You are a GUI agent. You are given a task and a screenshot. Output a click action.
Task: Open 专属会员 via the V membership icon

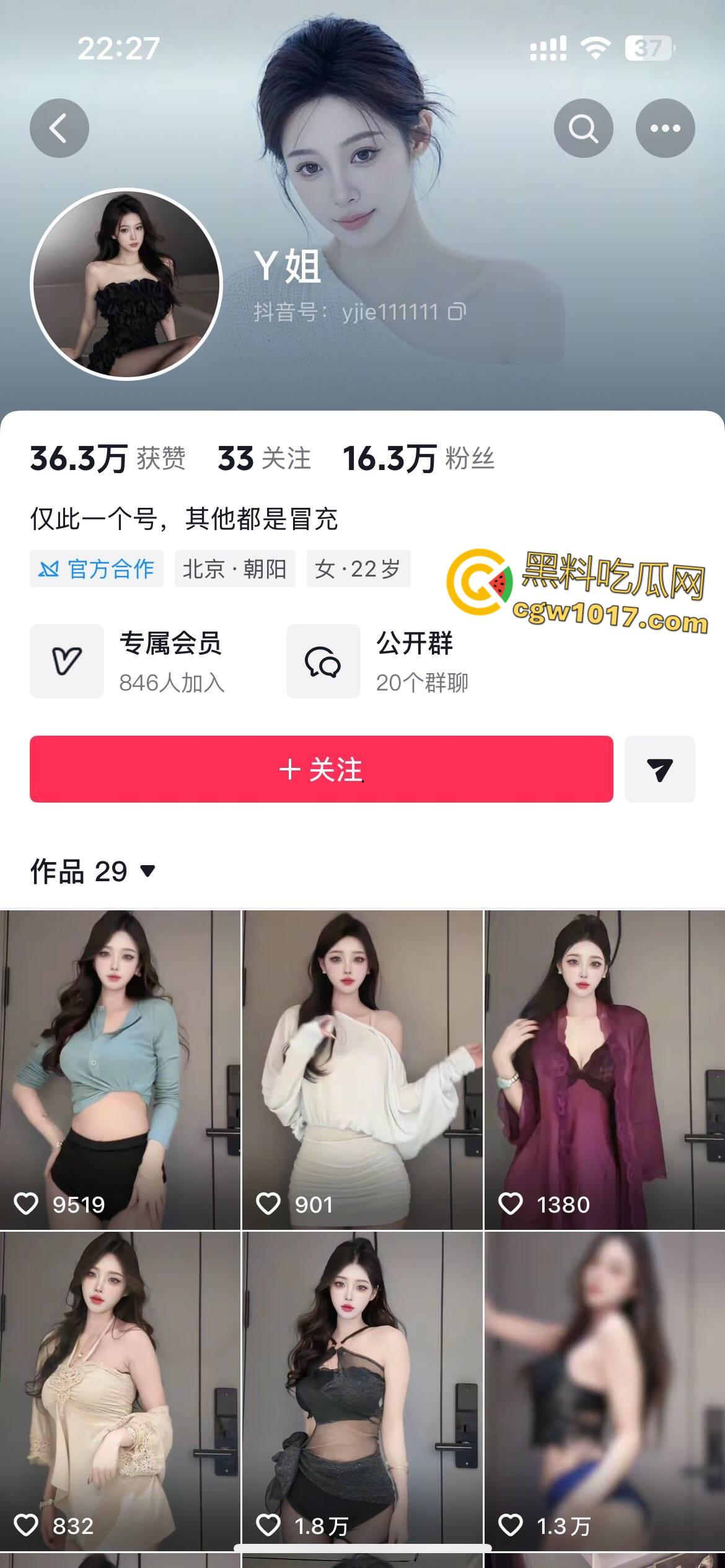coord(66,659)
